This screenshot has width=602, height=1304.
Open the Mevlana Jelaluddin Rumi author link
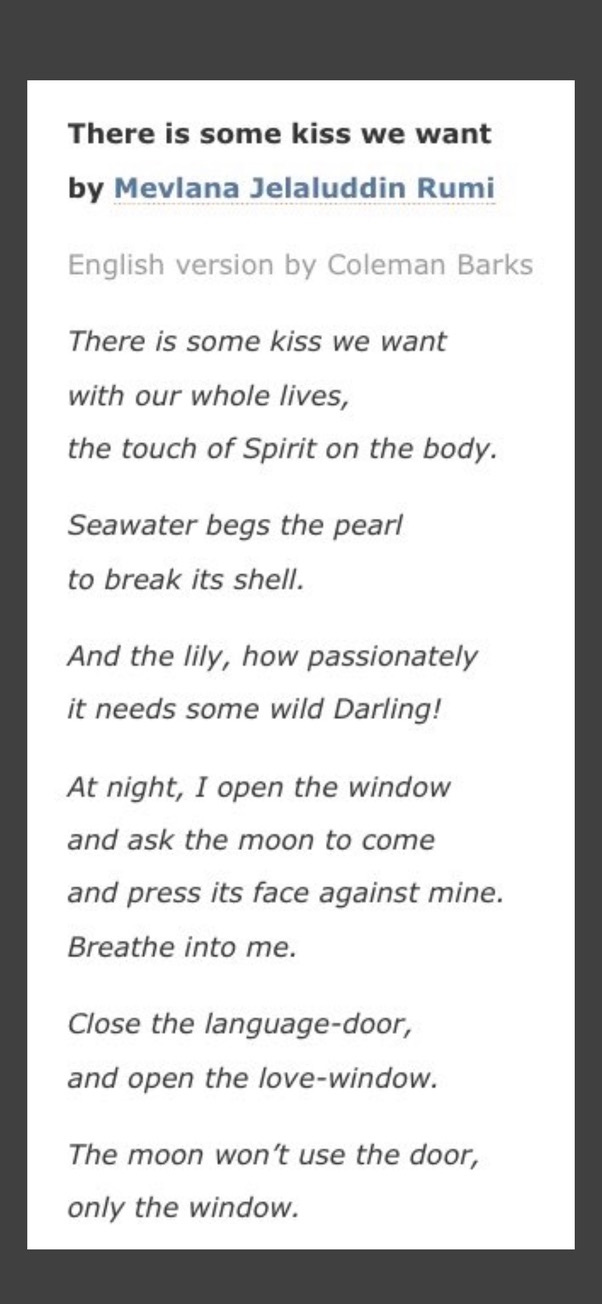pyautogui.click(x=304, y=188)
